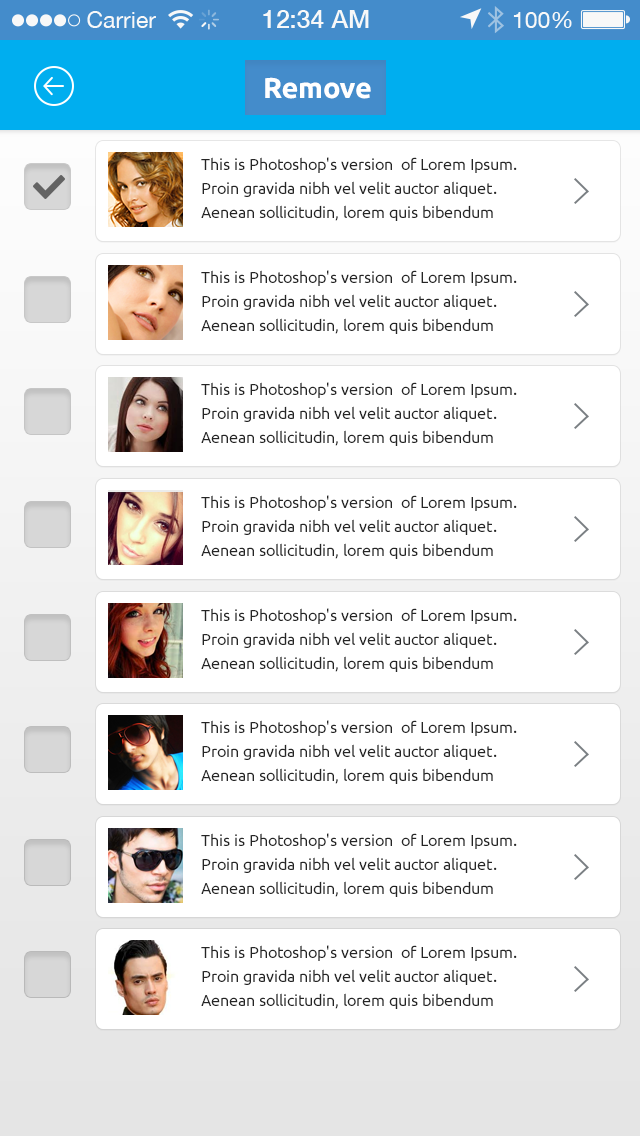Select the checkbox on the second row
This screenshot has width=640, height=1136.
47,300
